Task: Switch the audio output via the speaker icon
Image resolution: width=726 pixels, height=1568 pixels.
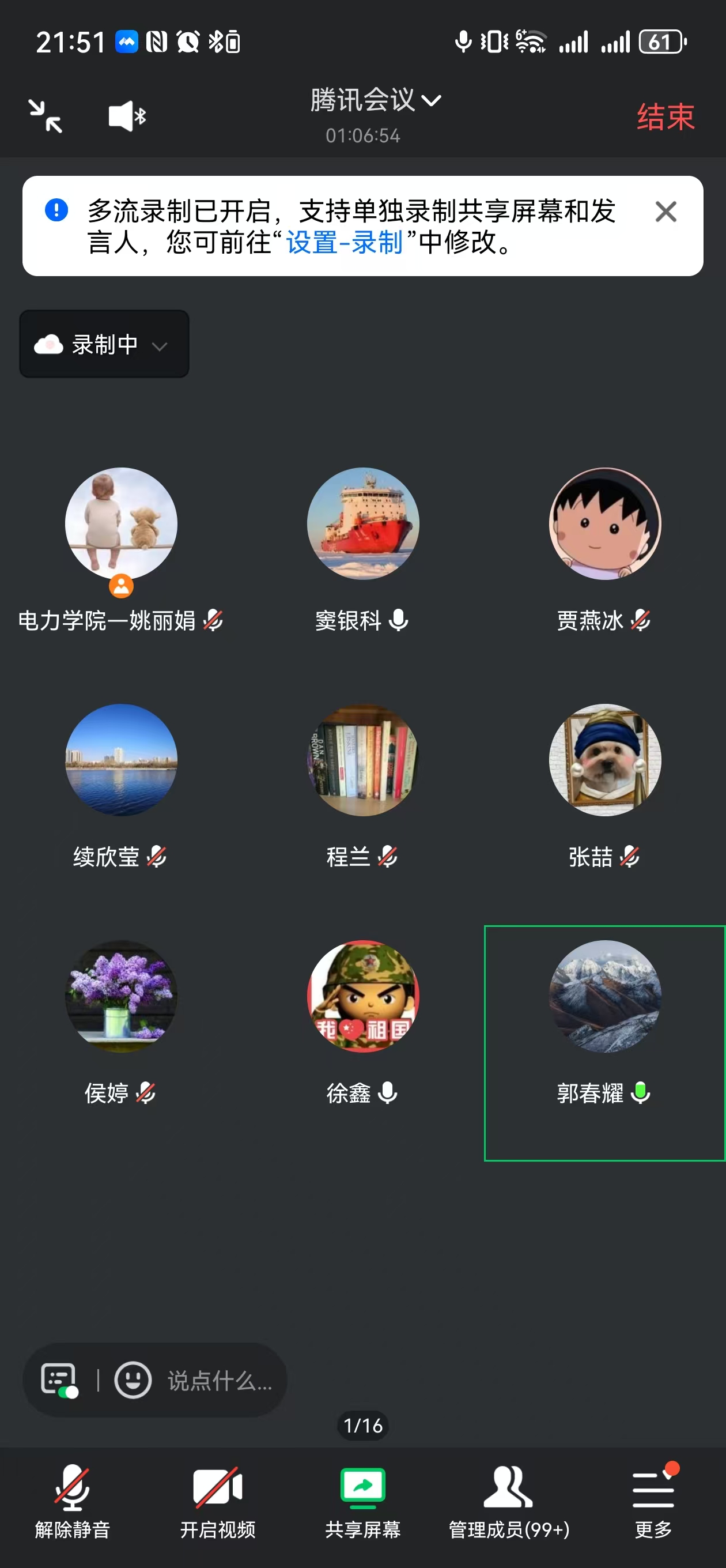Action: click(x=127, y=116)
